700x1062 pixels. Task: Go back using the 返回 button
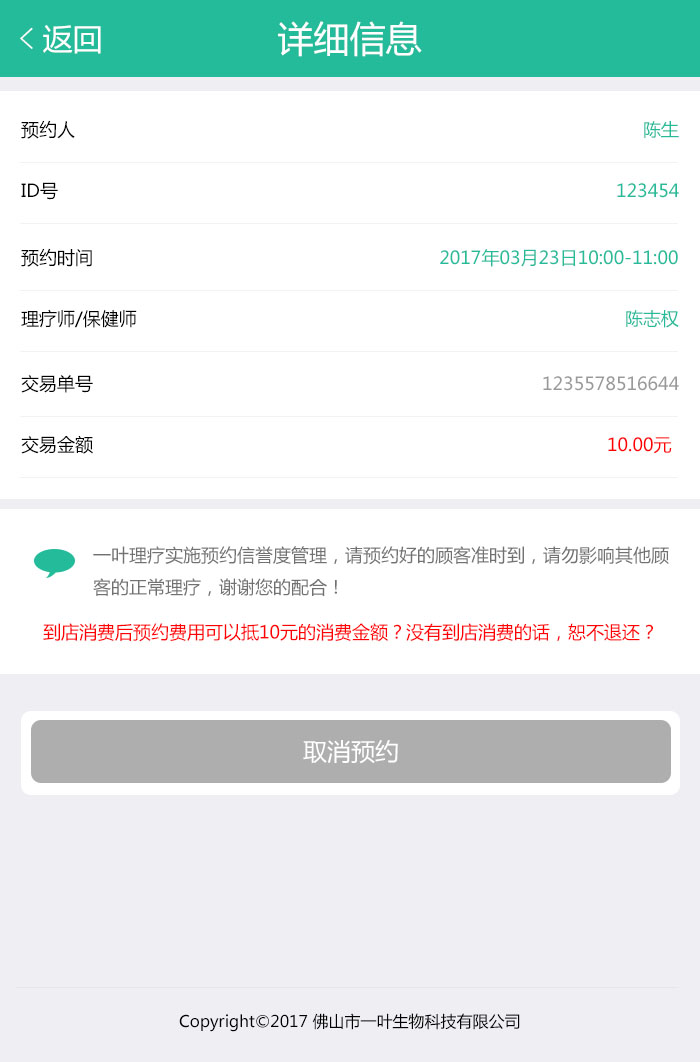(x=61, y=39)
